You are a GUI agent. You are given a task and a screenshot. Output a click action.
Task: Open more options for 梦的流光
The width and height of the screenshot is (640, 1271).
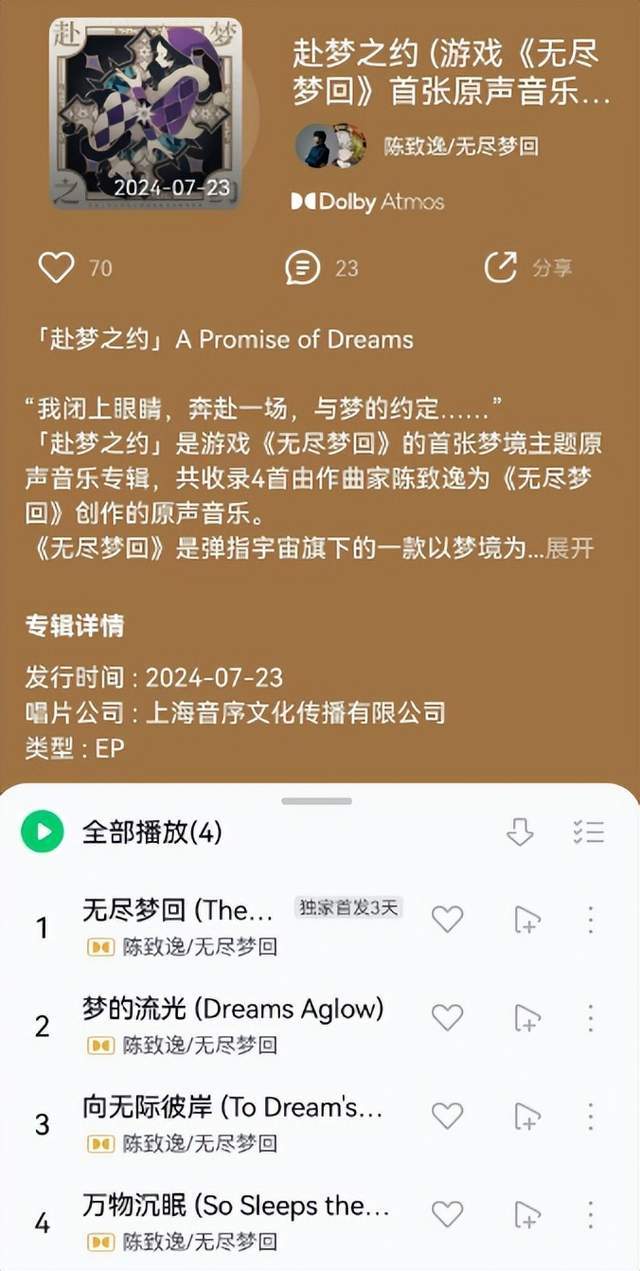(x=591, y=1017)
